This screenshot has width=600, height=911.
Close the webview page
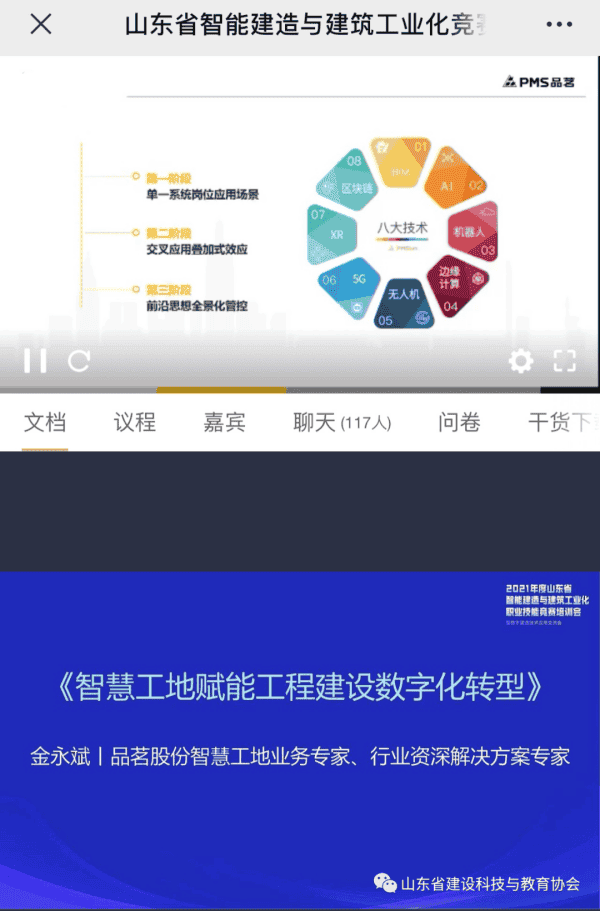click(41, 25)
